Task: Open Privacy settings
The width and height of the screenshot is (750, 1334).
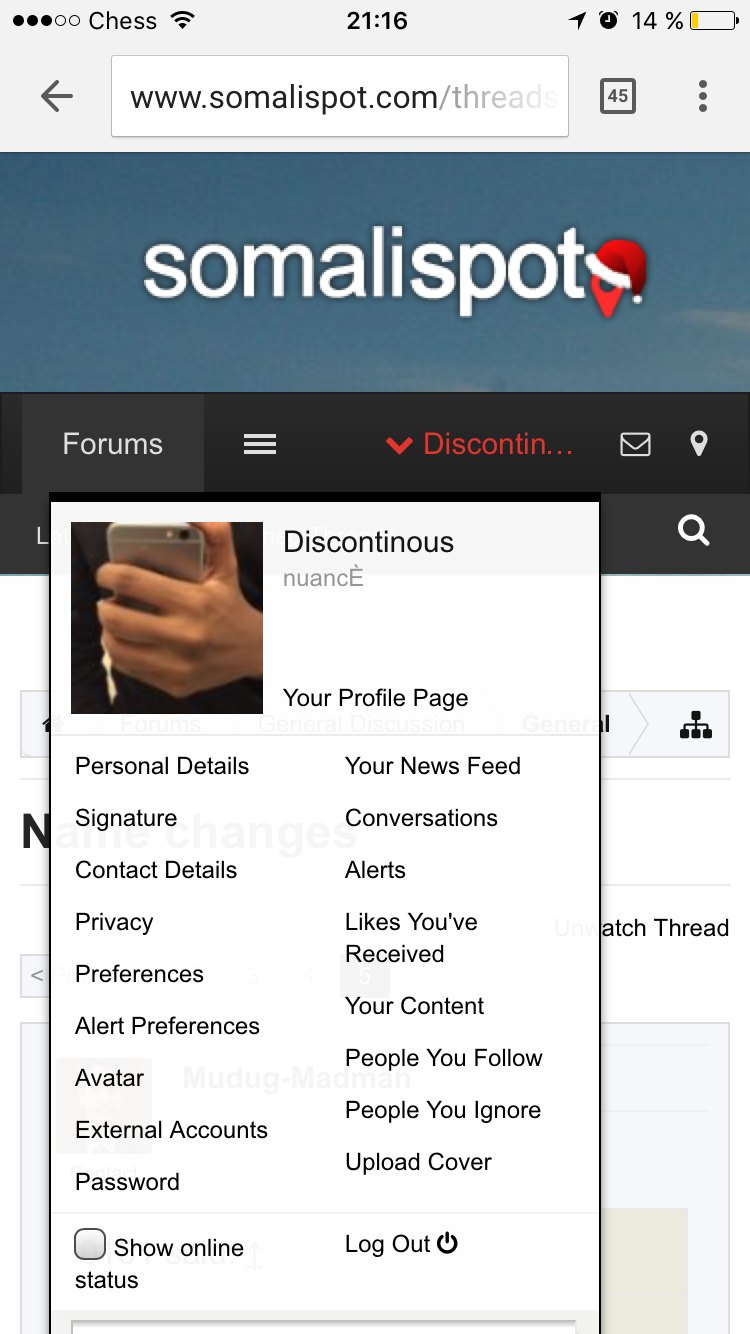Action: click(114, 922)
